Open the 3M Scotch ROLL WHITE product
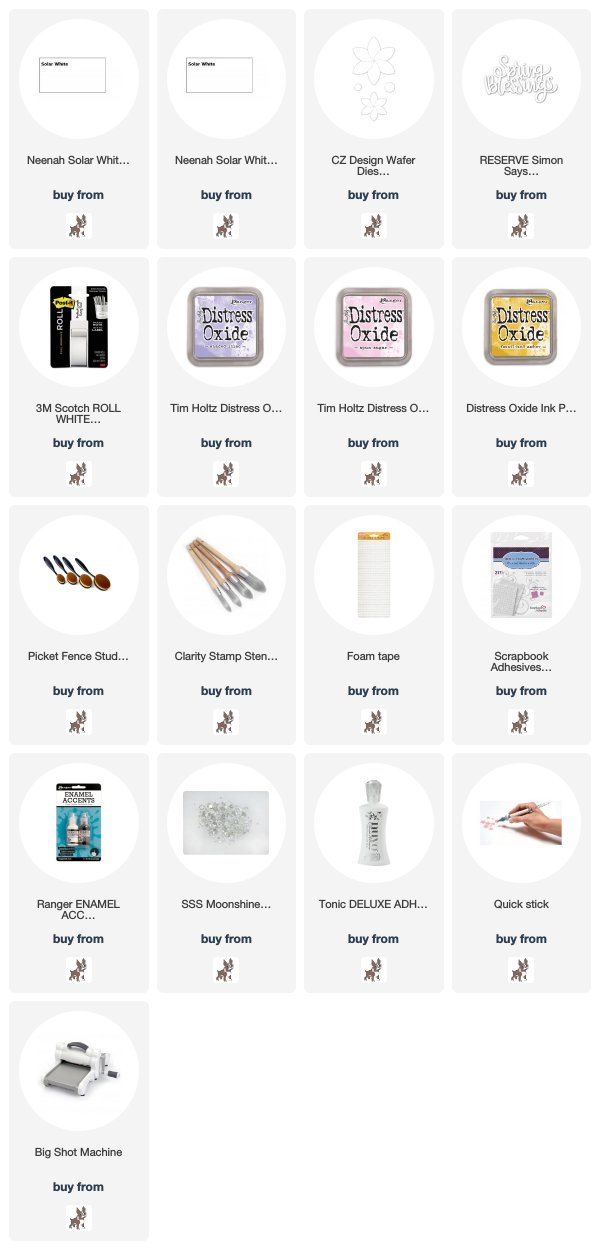Screen dimensions: 600x1250 tap(78, 377)
